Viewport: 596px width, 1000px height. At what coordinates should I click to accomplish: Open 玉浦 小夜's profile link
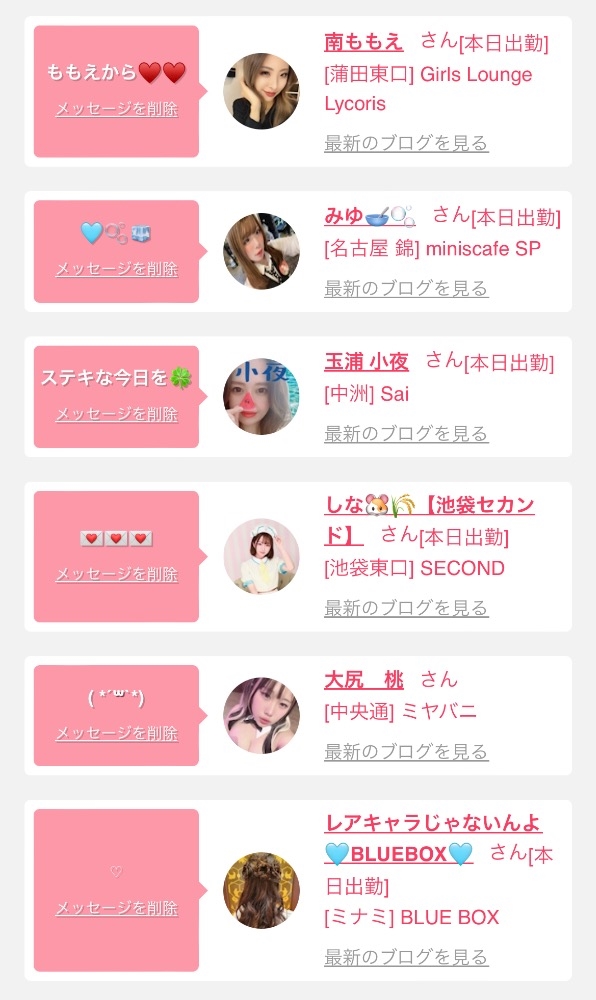(x=367, y=362)
